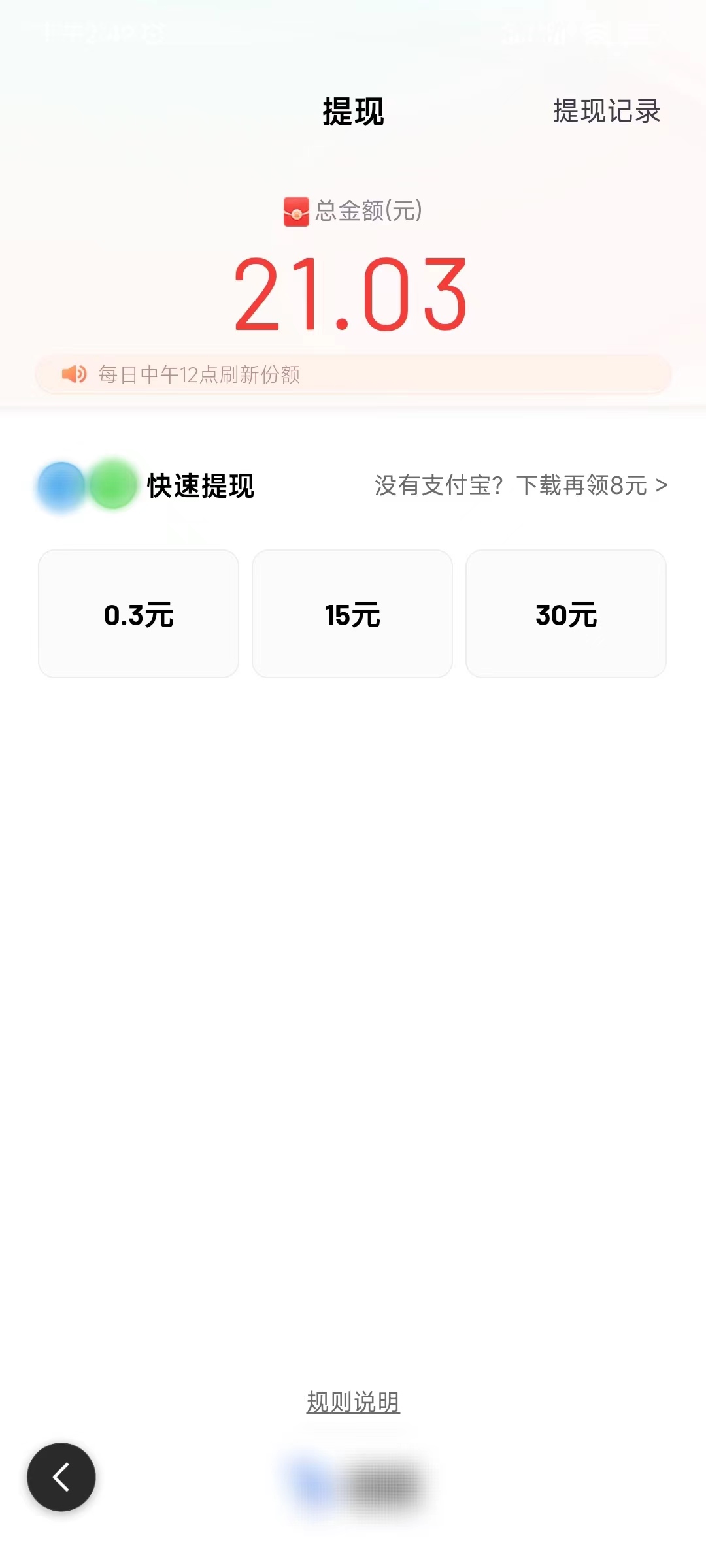The width and height of the screenshot is (706, 1568).
Task: Open the 提现记录 withdrawal history
Action: pos(607,111)
